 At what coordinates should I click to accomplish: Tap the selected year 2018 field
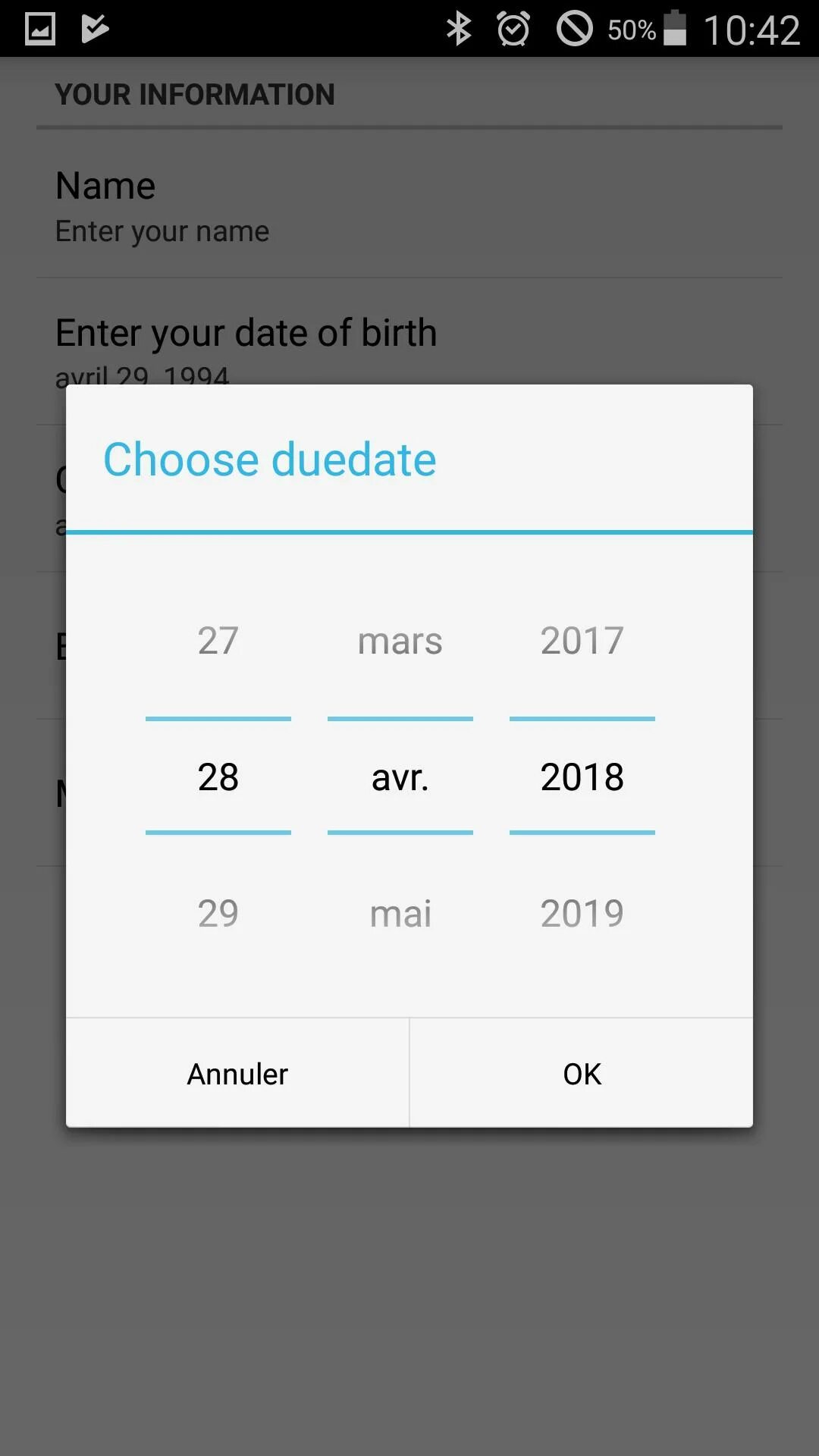[582, 777]
